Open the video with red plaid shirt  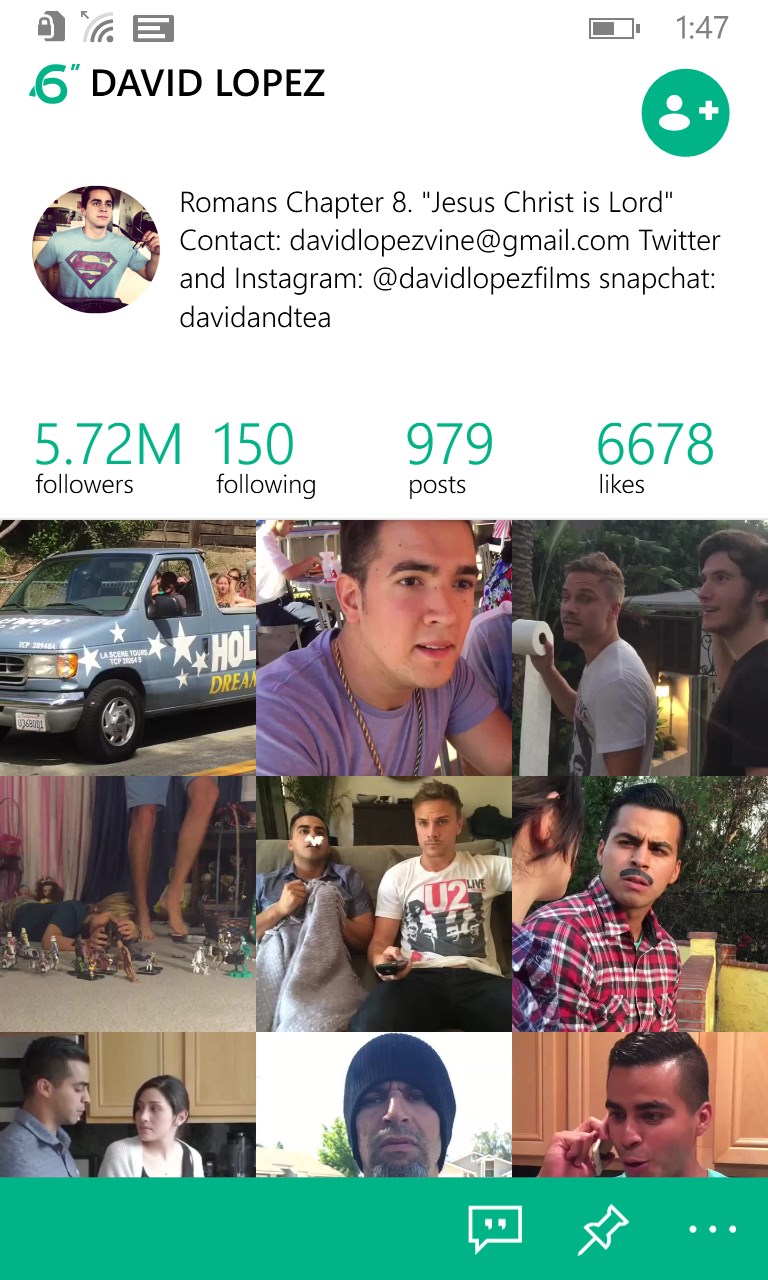point(640,904)
